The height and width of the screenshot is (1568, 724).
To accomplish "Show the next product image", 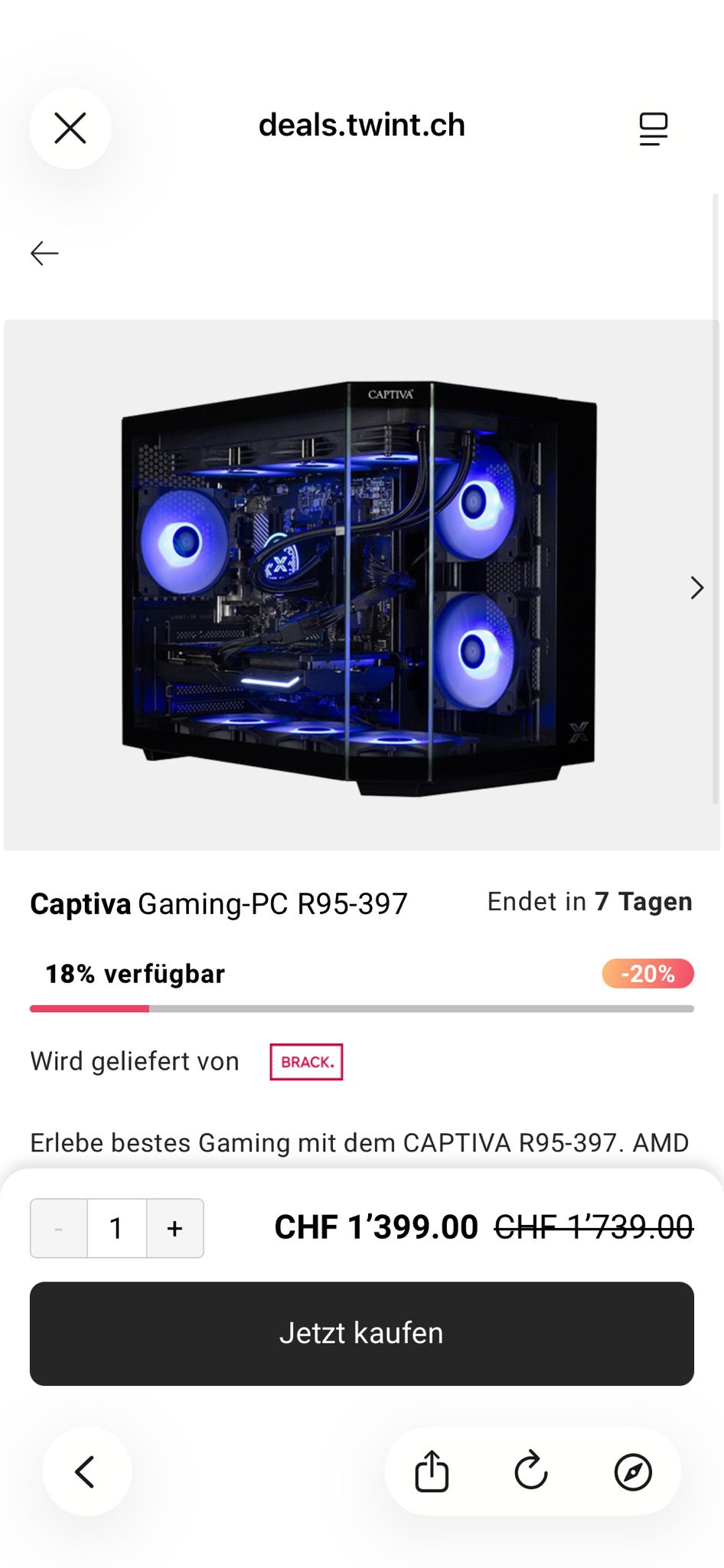I will click(696, 588).
